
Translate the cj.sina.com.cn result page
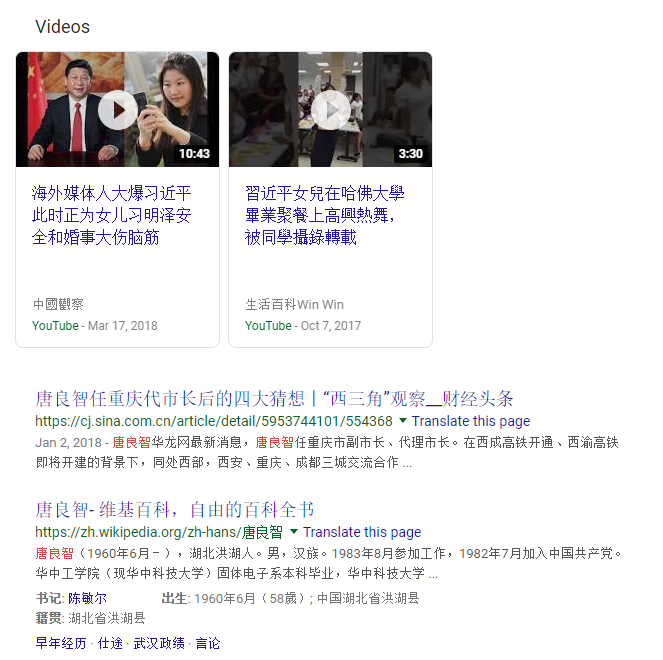click(470, 421)
